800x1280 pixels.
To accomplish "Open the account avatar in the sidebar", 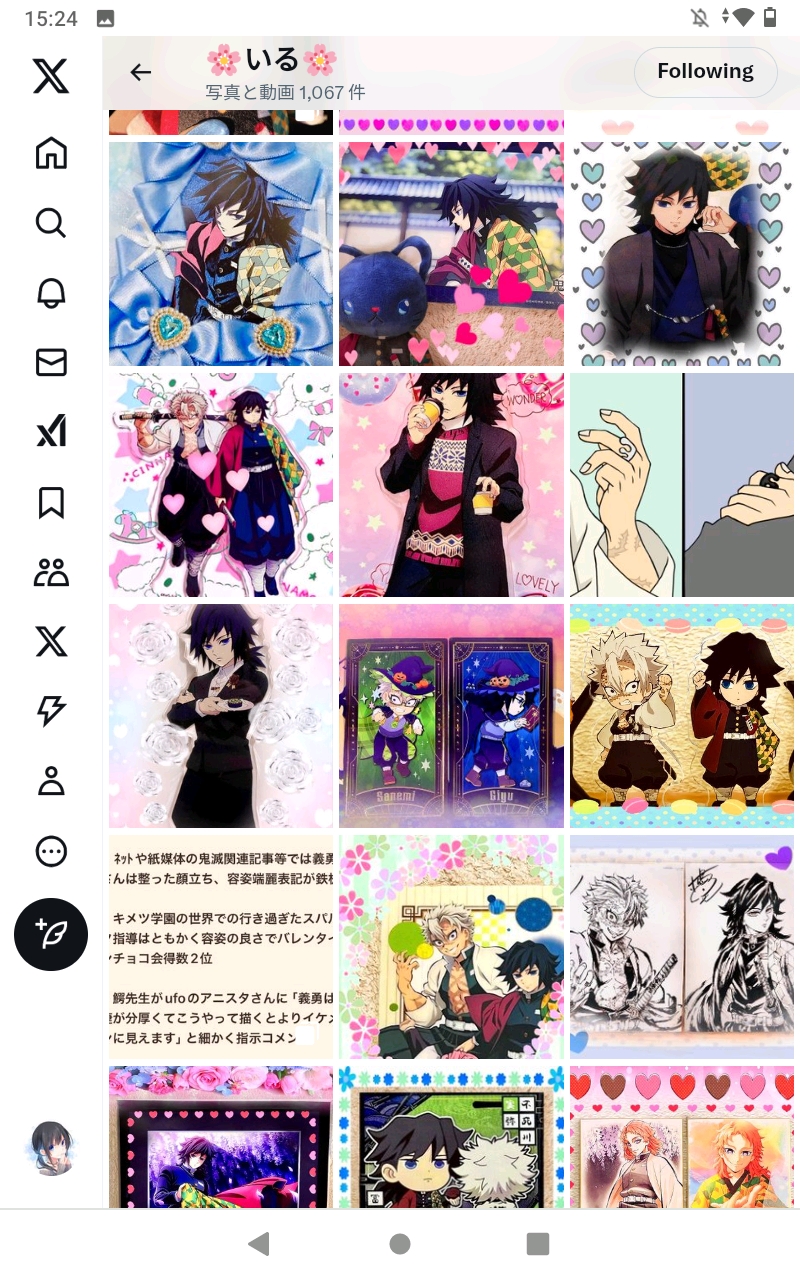I will click(x=51, y=1147).
